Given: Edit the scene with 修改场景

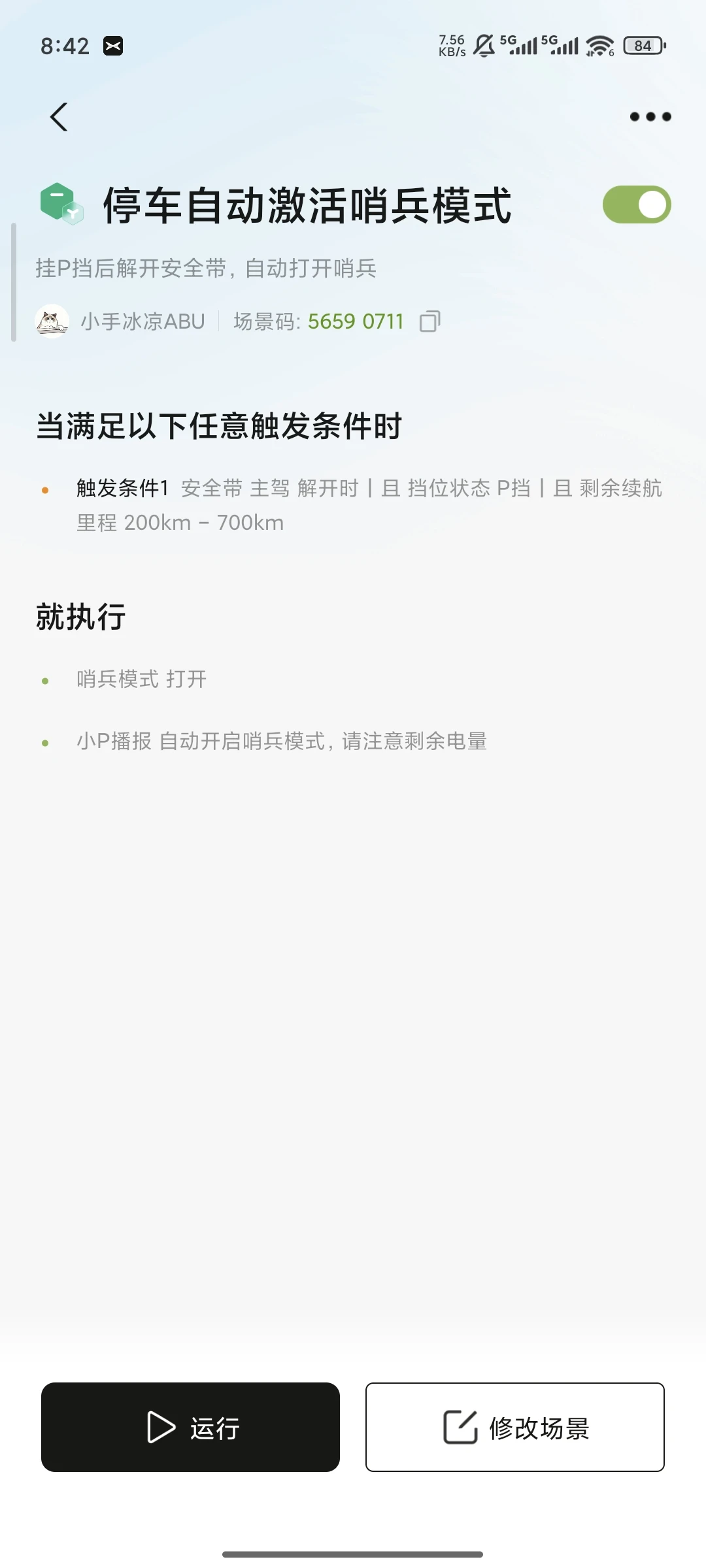Looking at the screenshot, I should 515,1427.
